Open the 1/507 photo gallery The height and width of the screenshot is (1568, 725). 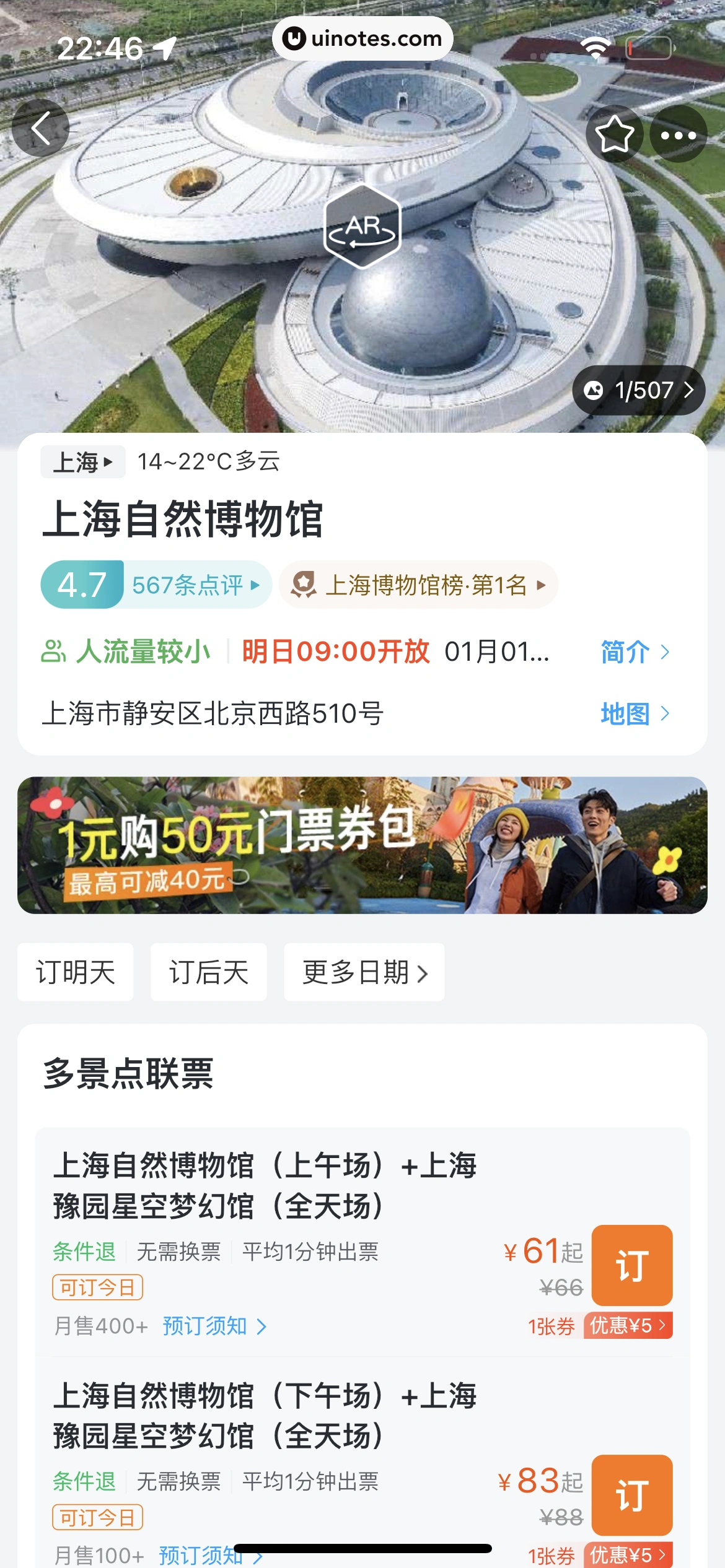pyautogui.click(x=639, y=390)
